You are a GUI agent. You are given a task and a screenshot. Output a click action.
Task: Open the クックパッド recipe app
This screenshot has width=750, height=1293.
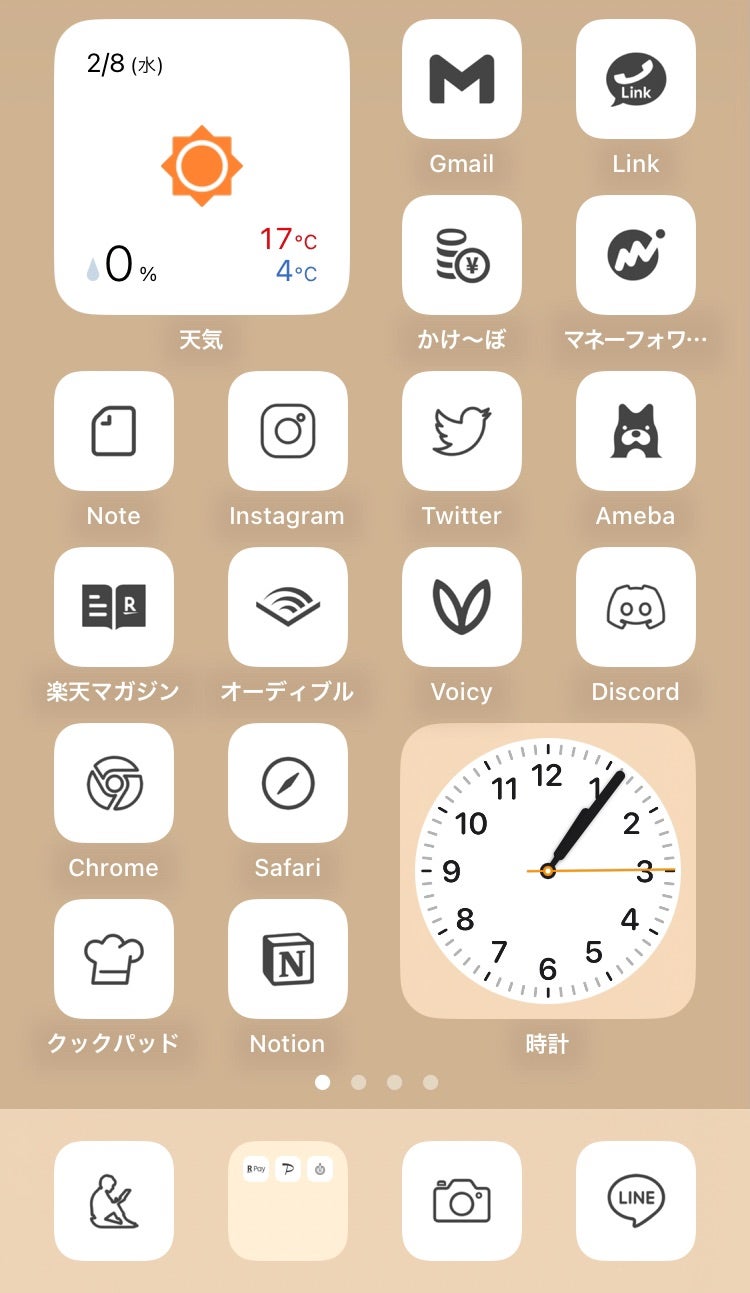(x=113, y=959)
